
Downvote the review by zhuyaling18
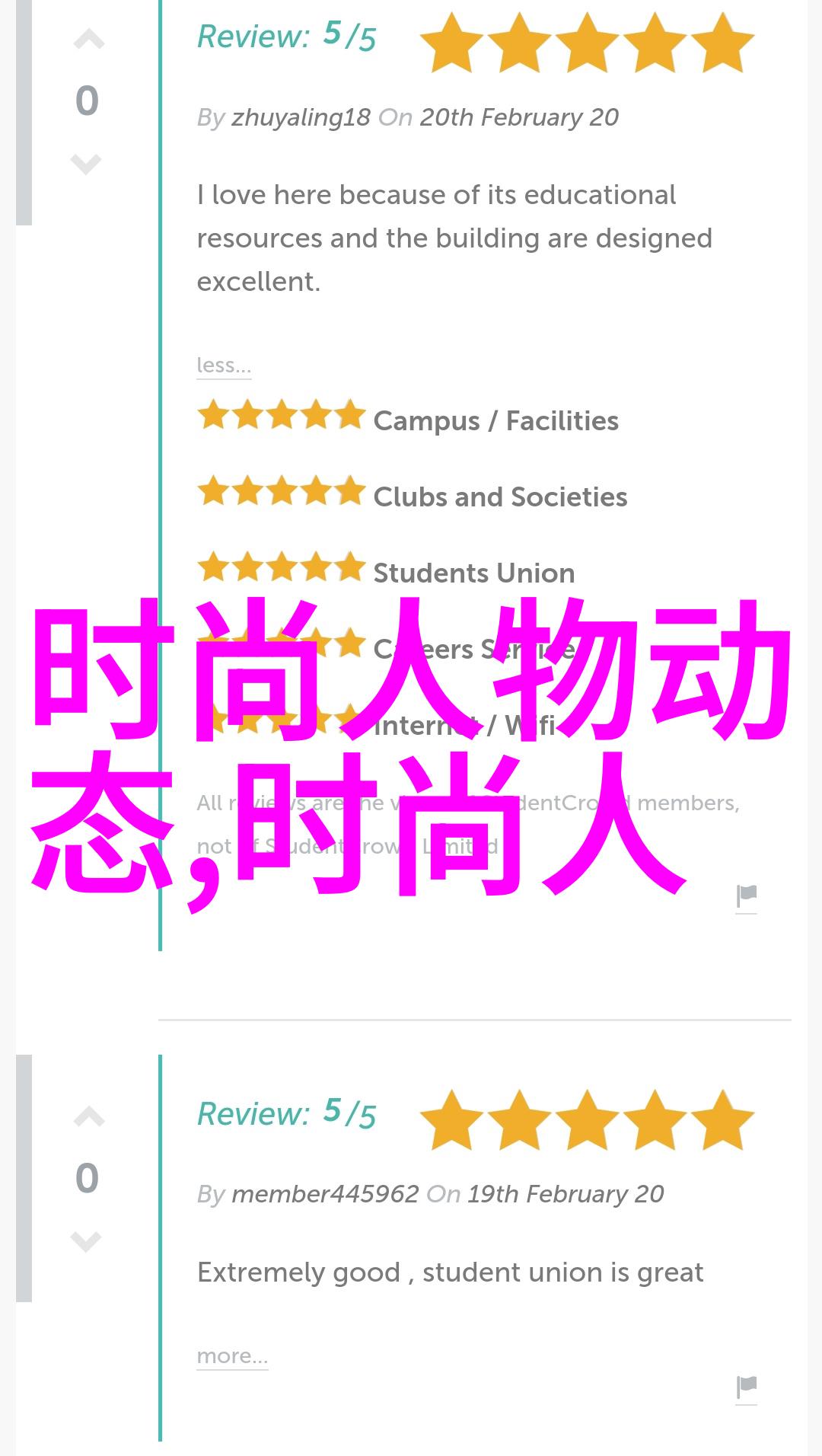(86, 164)
